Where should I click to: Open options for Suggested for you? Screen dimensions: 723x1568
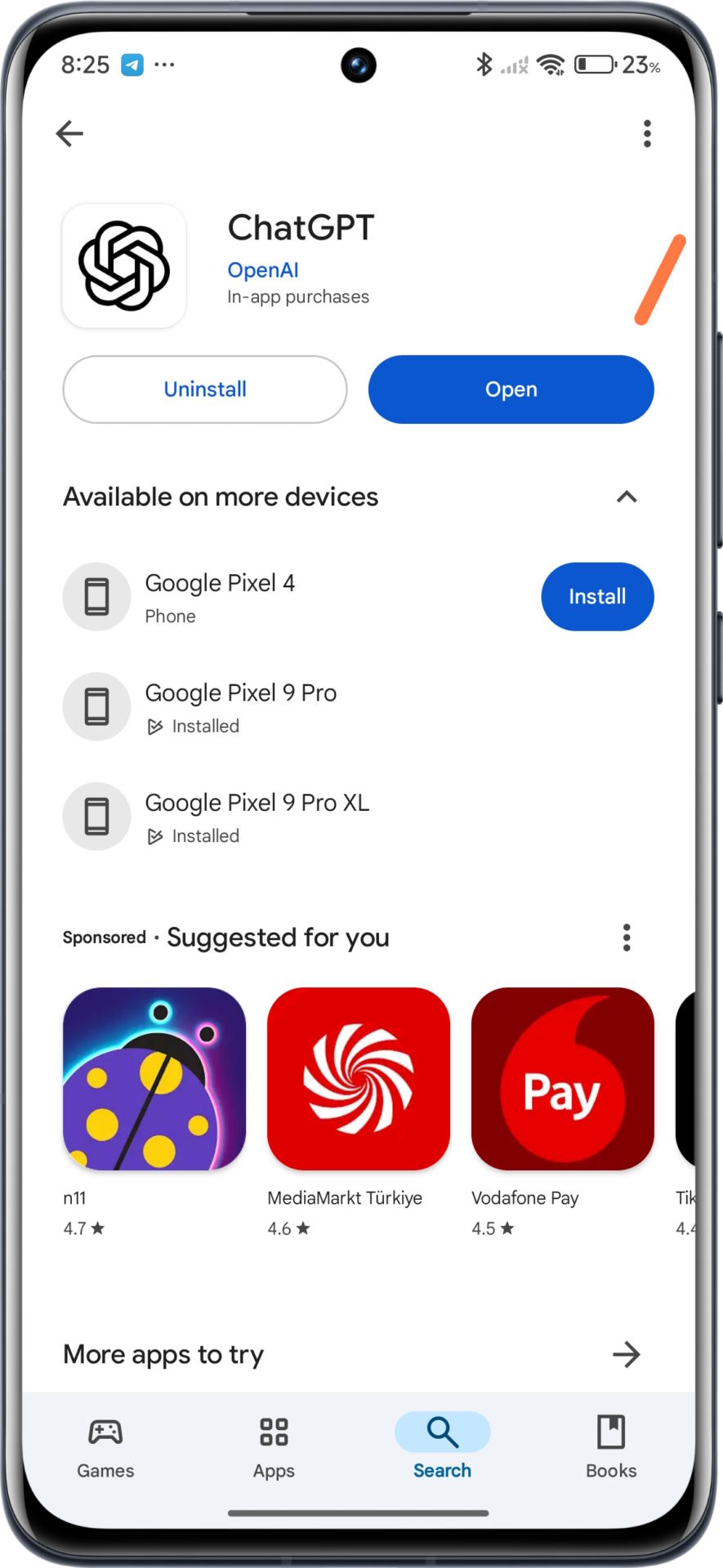tap(627, 938)
